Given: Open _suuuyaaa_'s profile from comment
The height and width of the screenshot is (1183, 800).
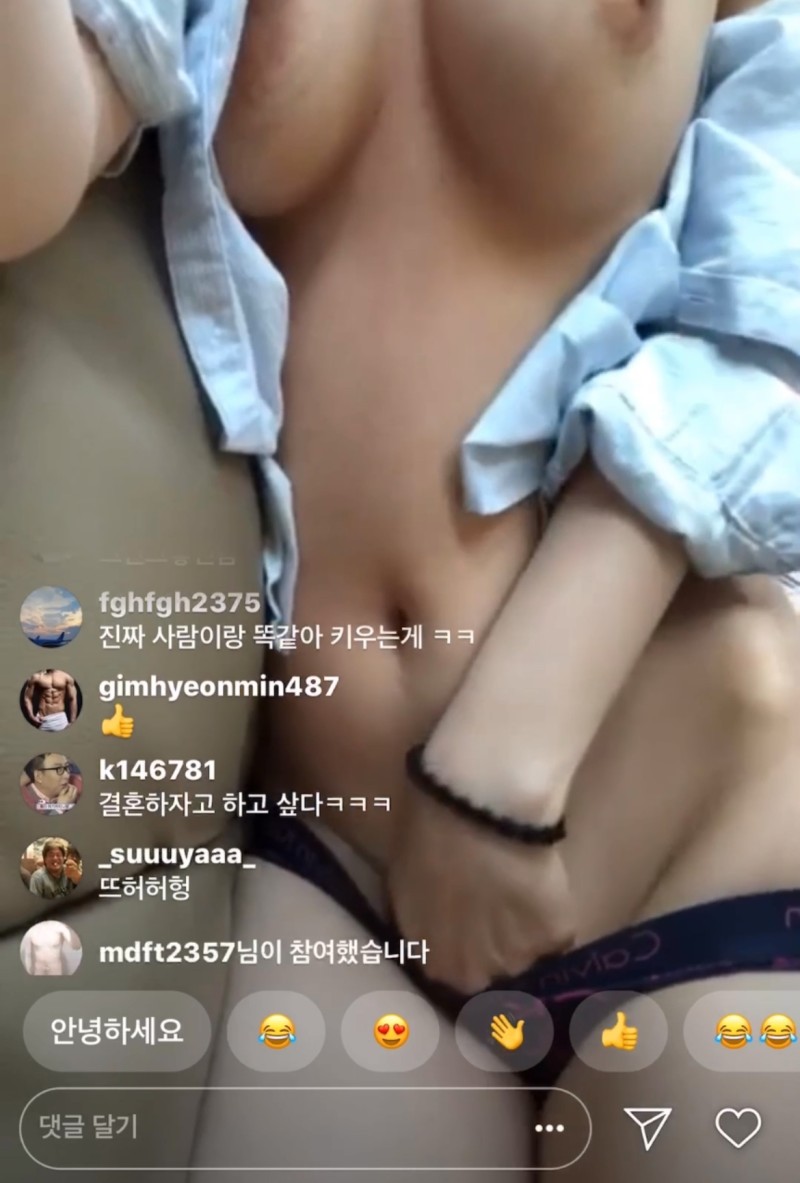Looking at the screenshot, I should pyautogui.click(x=51, y=867).
